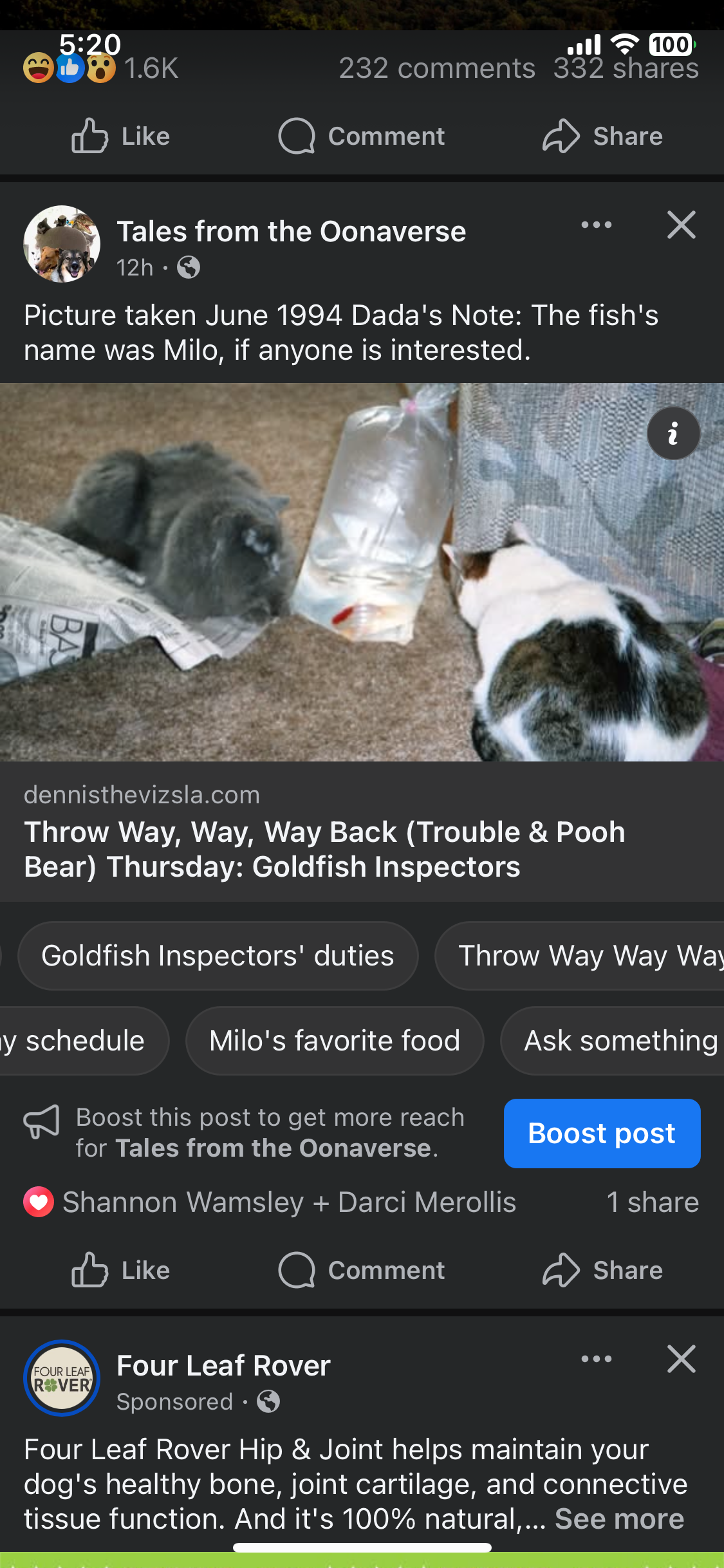Open Tales from the Oonaverse profile picture

pyautogui.click(x=62, y=244)
